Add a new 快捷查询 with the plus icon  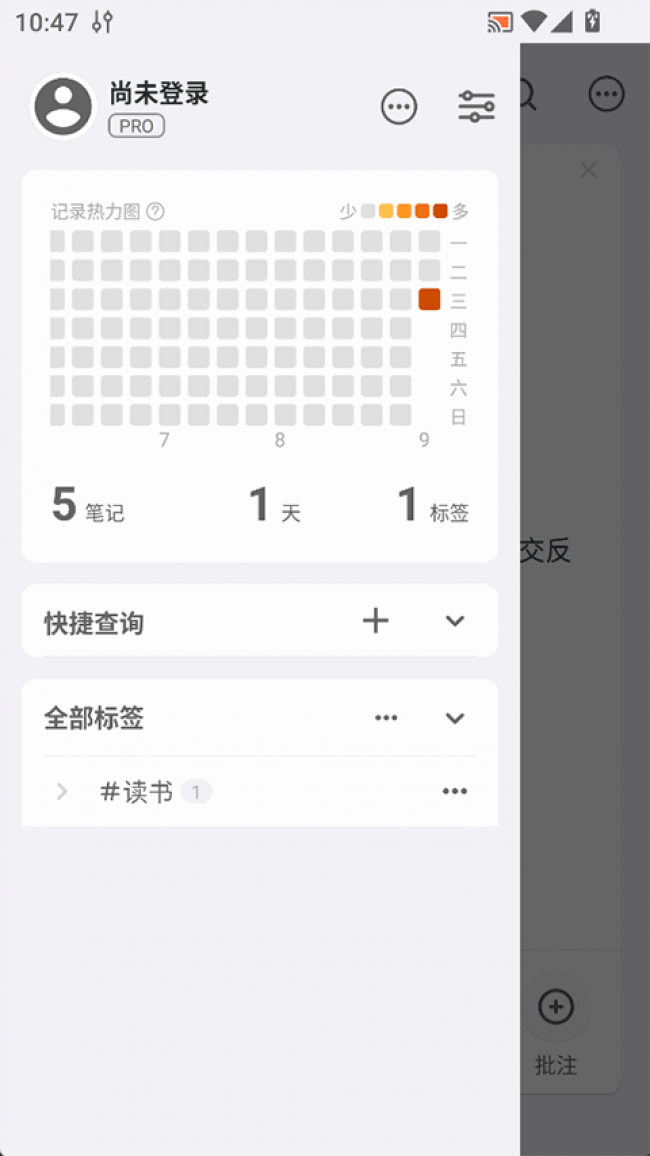tap(375, 621)
